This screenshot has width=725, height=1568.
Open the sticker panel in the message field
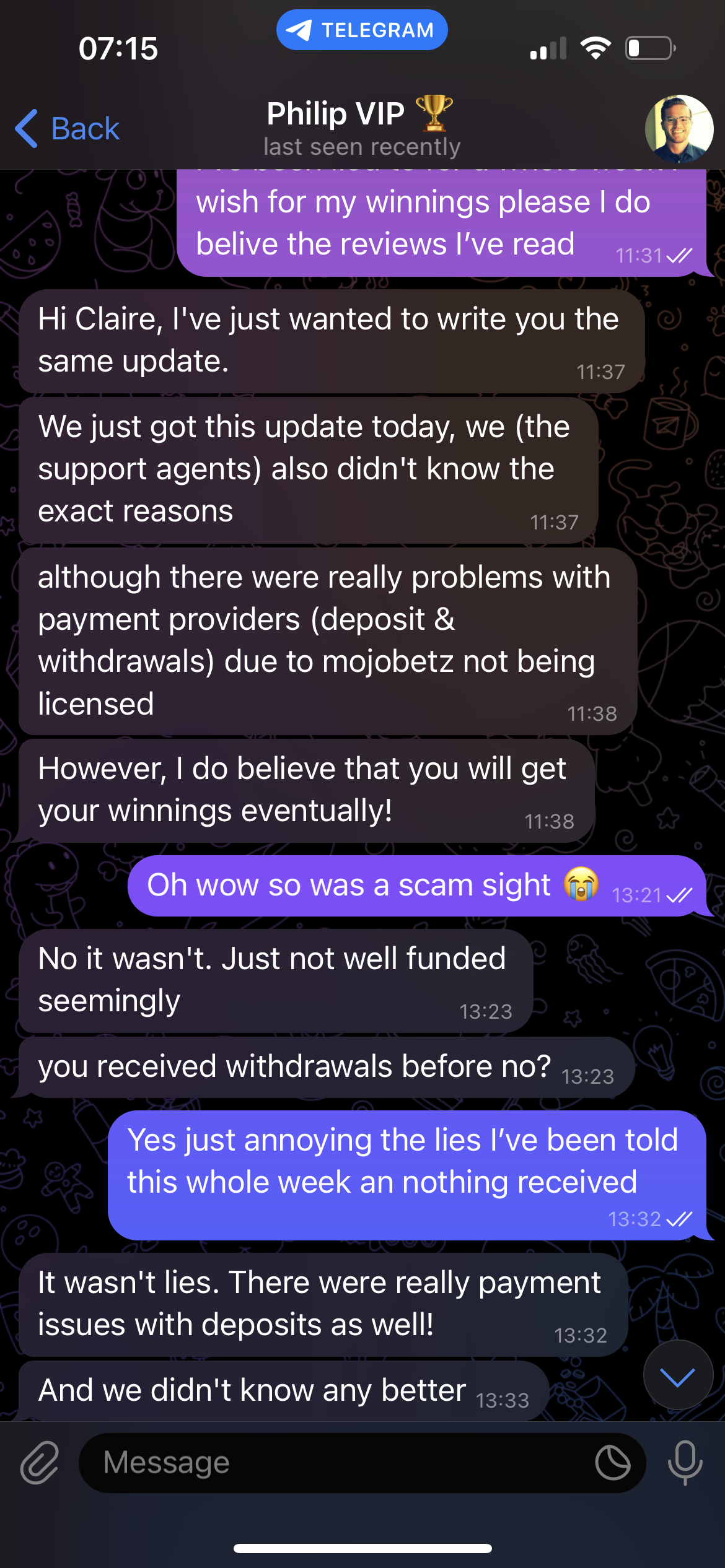[x=612, y=1463]
